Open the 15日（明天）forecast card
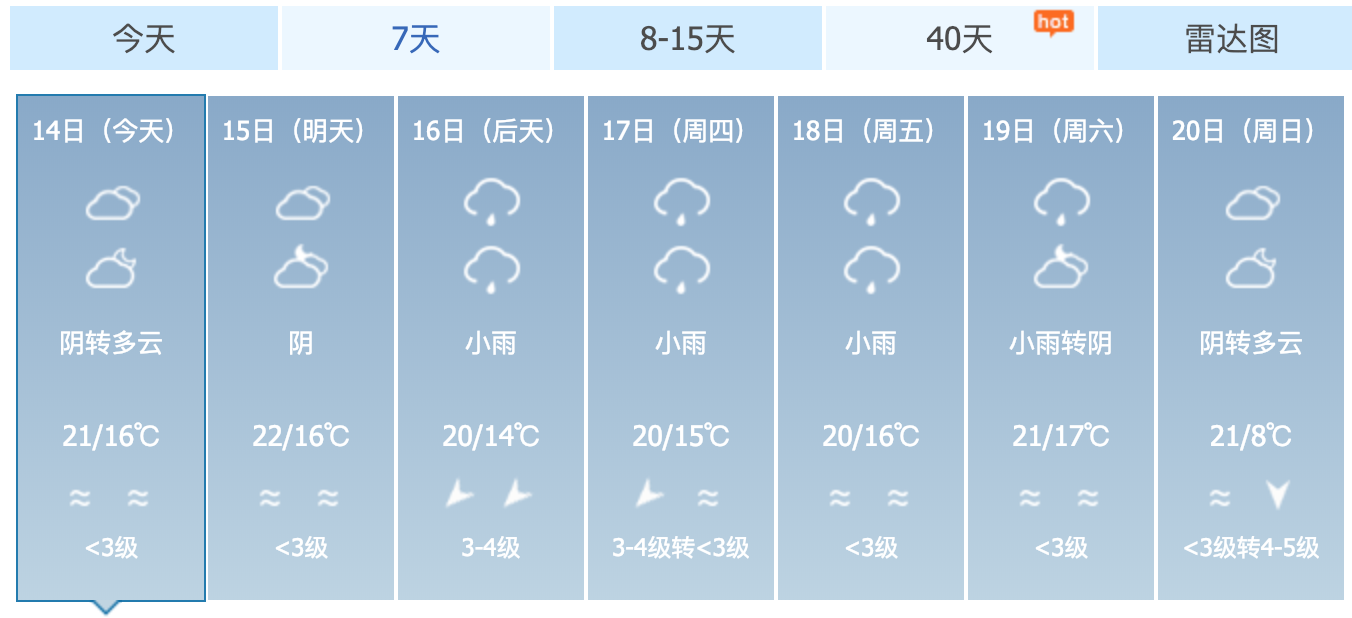Image resolution: width=1352 pixels, height=618 pixels. click(301, 347)
